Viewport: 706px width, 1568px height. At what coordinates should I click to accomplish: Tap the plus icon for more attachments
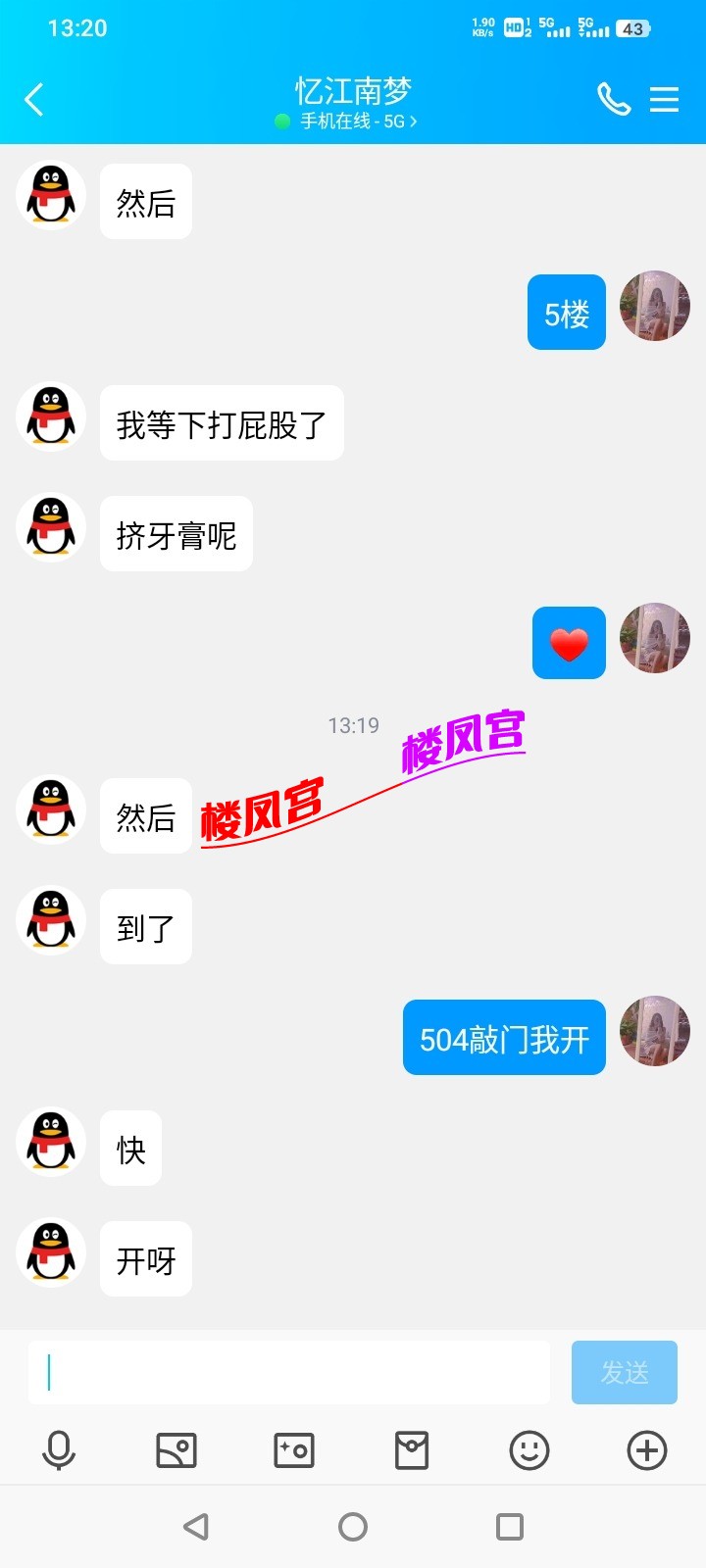(645, 1450)
